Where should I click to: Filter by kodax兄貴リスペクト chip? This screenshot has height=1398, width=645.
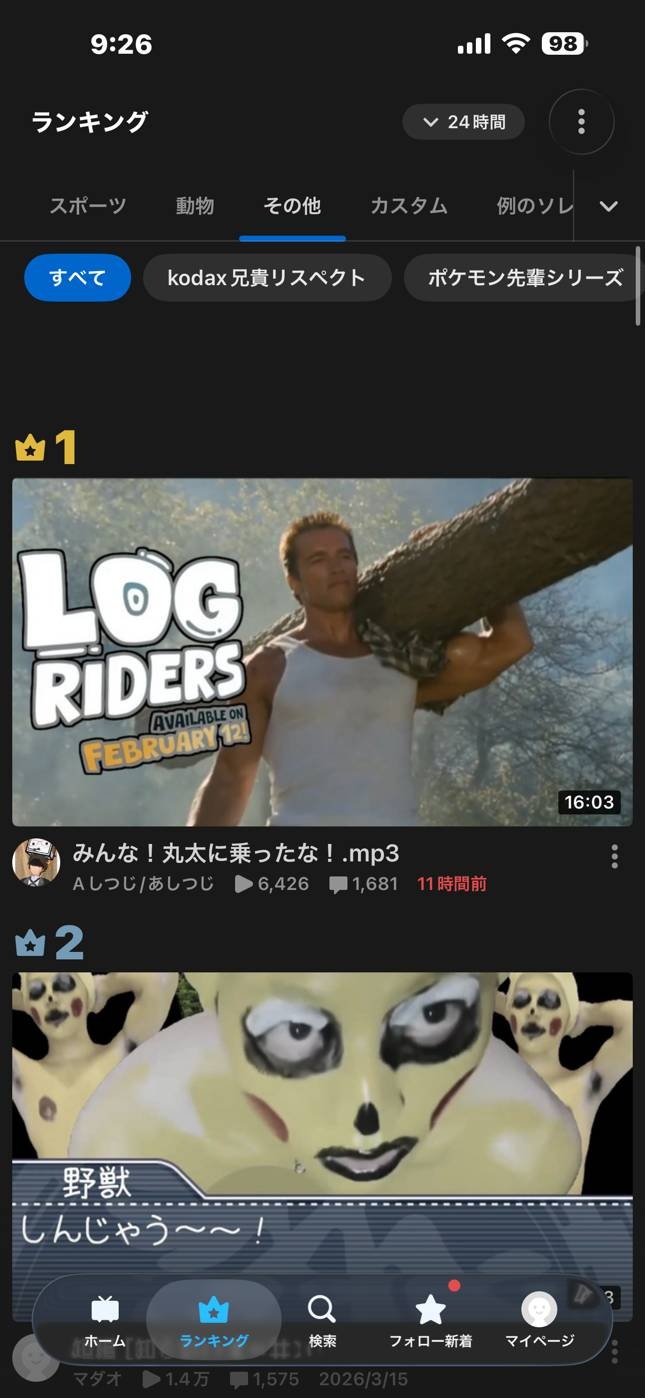(266, 278)
